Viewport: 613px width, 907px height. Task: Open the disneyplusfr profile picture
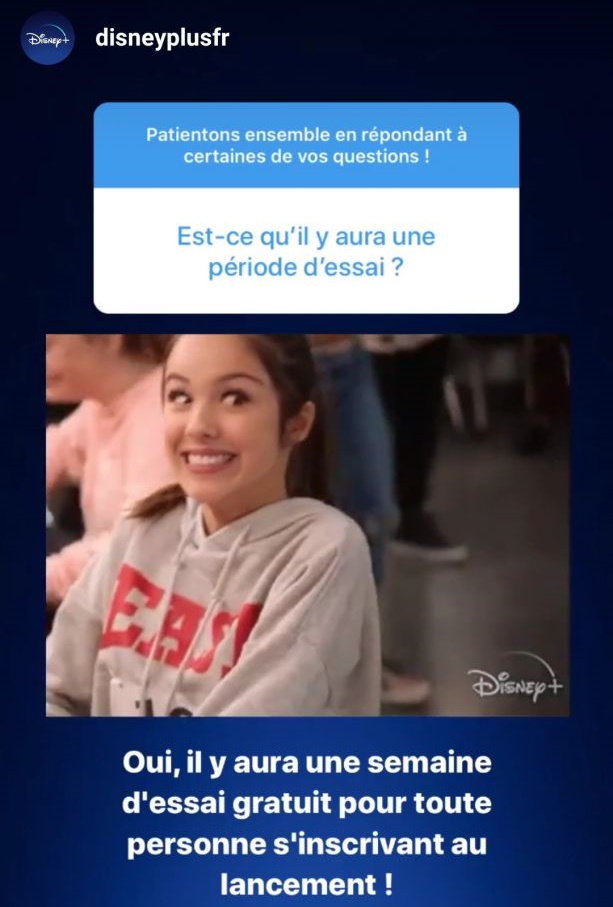coord(48,39)
